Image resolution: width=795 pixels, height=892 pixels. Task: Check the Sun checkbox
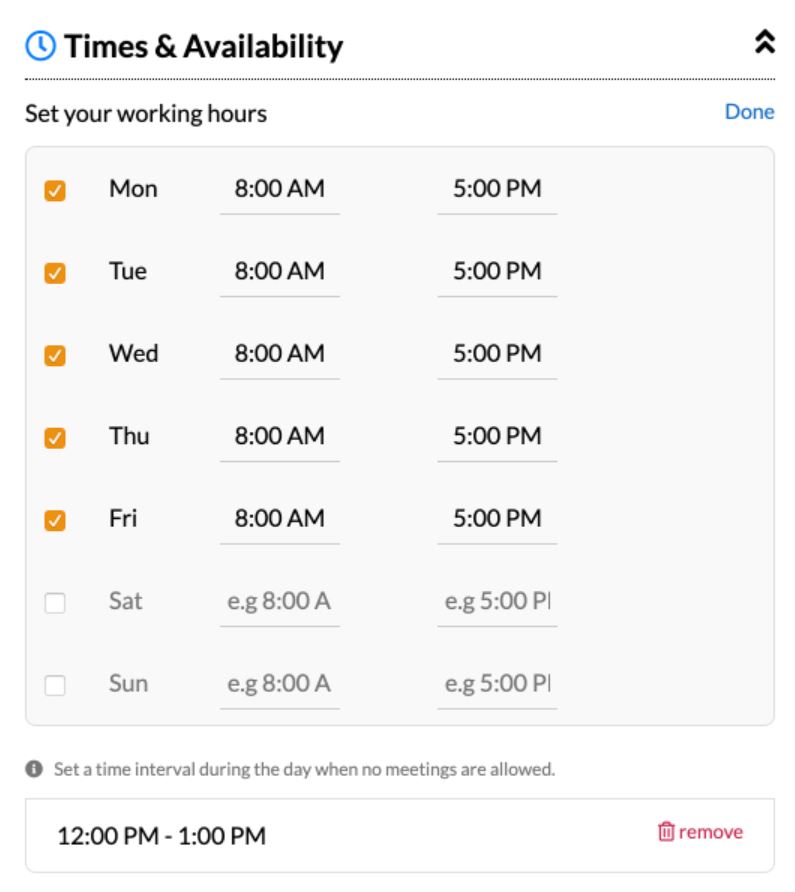(x=56, y=685)
